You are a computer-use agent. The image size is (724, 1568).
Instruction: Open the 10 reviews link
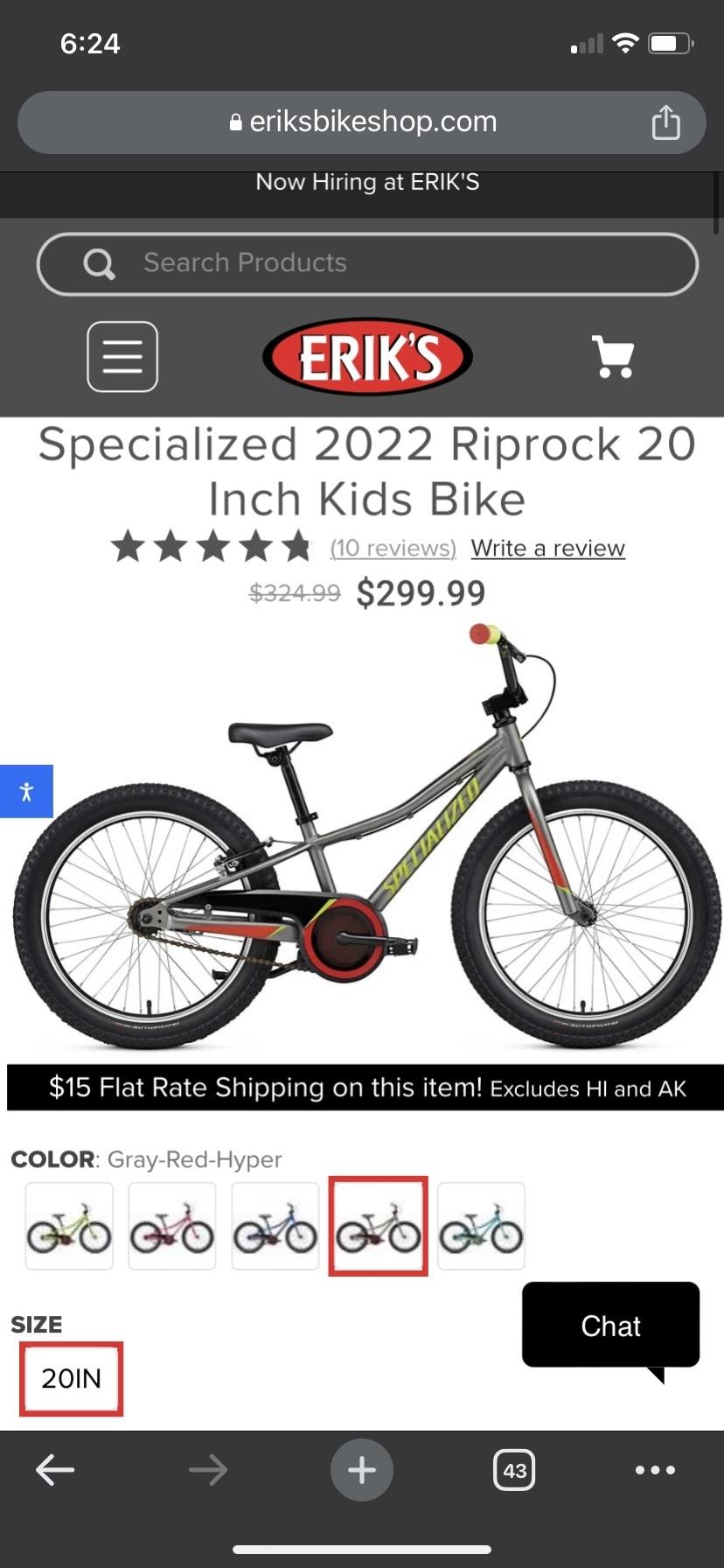pyautogui.click(x=393, y=549)
